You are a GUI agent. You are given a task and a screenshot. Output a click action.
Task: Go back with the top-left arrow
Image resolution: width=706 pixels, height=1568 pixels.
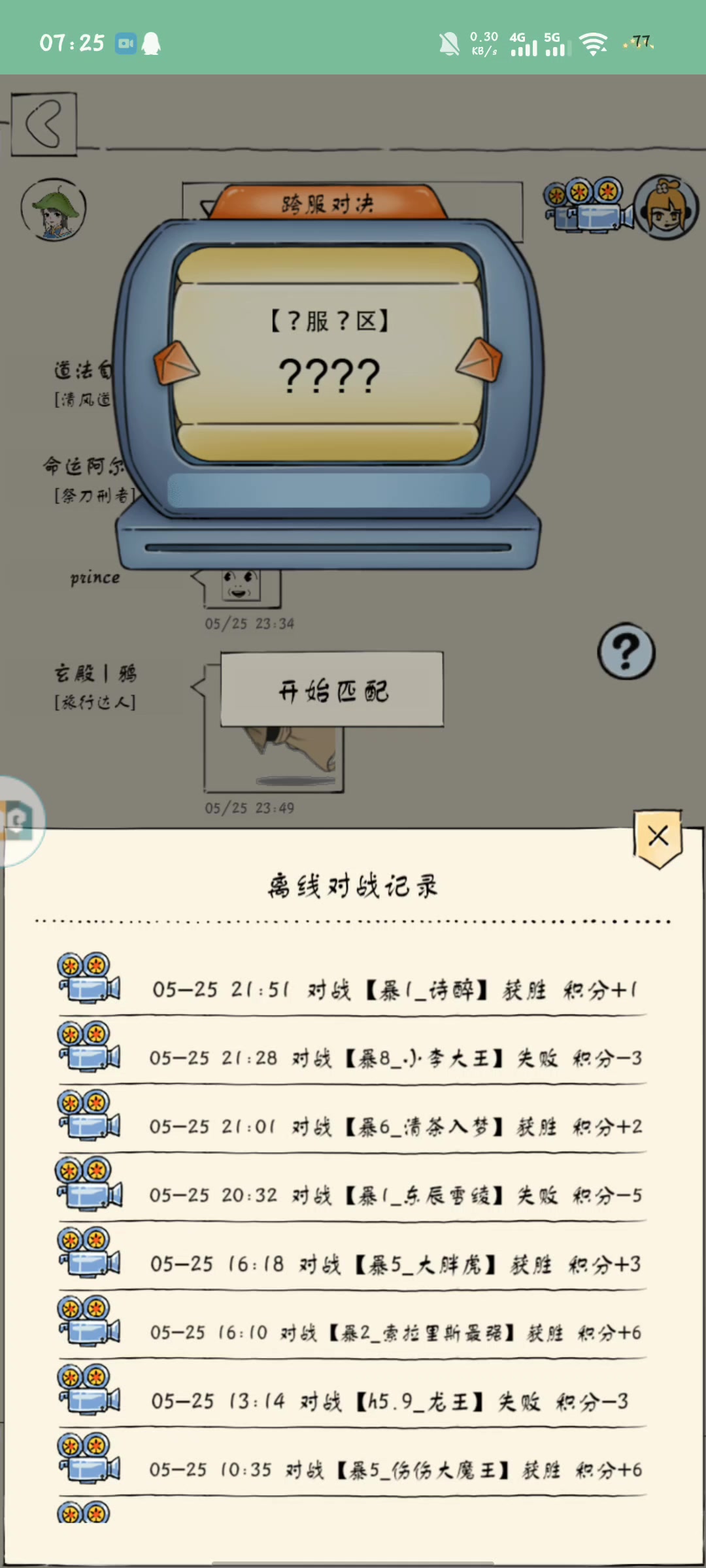(x=44, y=123)
